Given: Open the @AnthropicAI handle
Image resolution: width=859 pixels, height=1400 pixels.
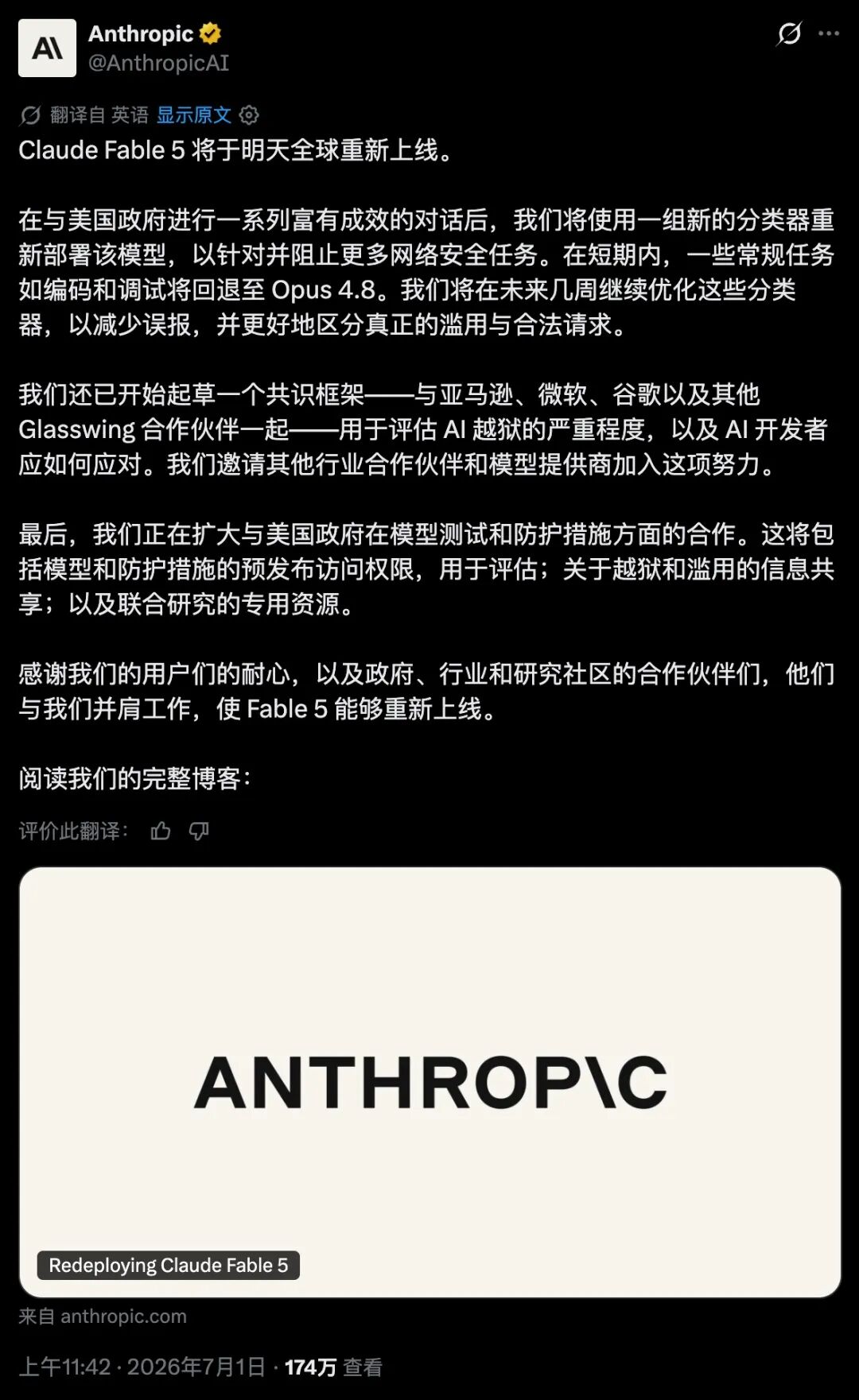Looking at the screenshot, I should (x=158, y=63).
